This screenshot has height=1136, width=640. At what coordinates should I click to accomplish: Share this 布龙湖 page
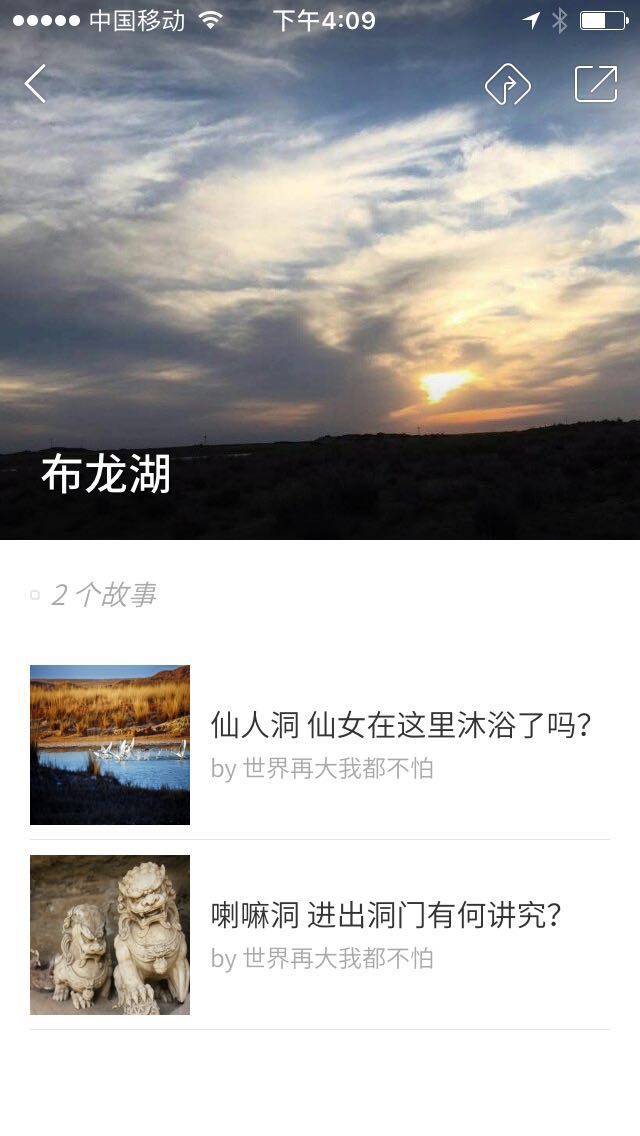(596, 85)
